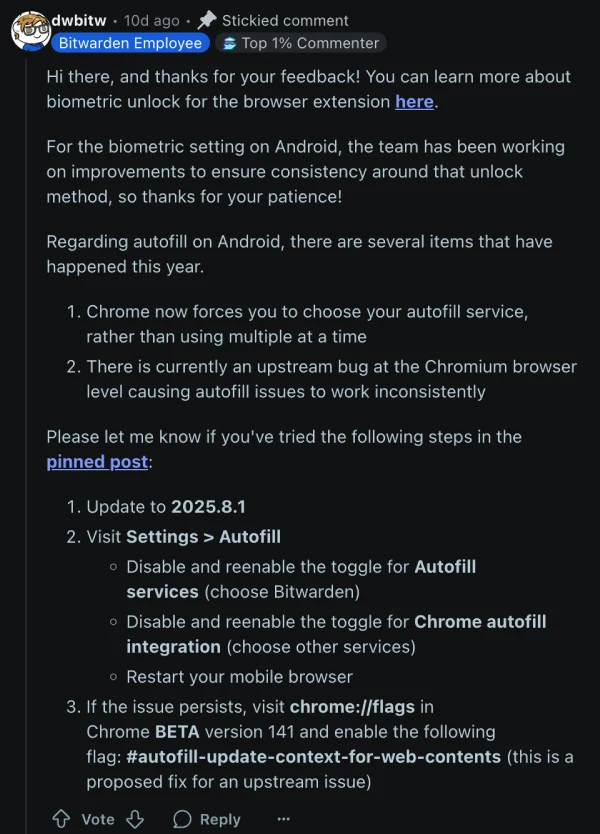Reply to dwbitw's comment
Screen dimensions: 600x834
pos(207,818)
